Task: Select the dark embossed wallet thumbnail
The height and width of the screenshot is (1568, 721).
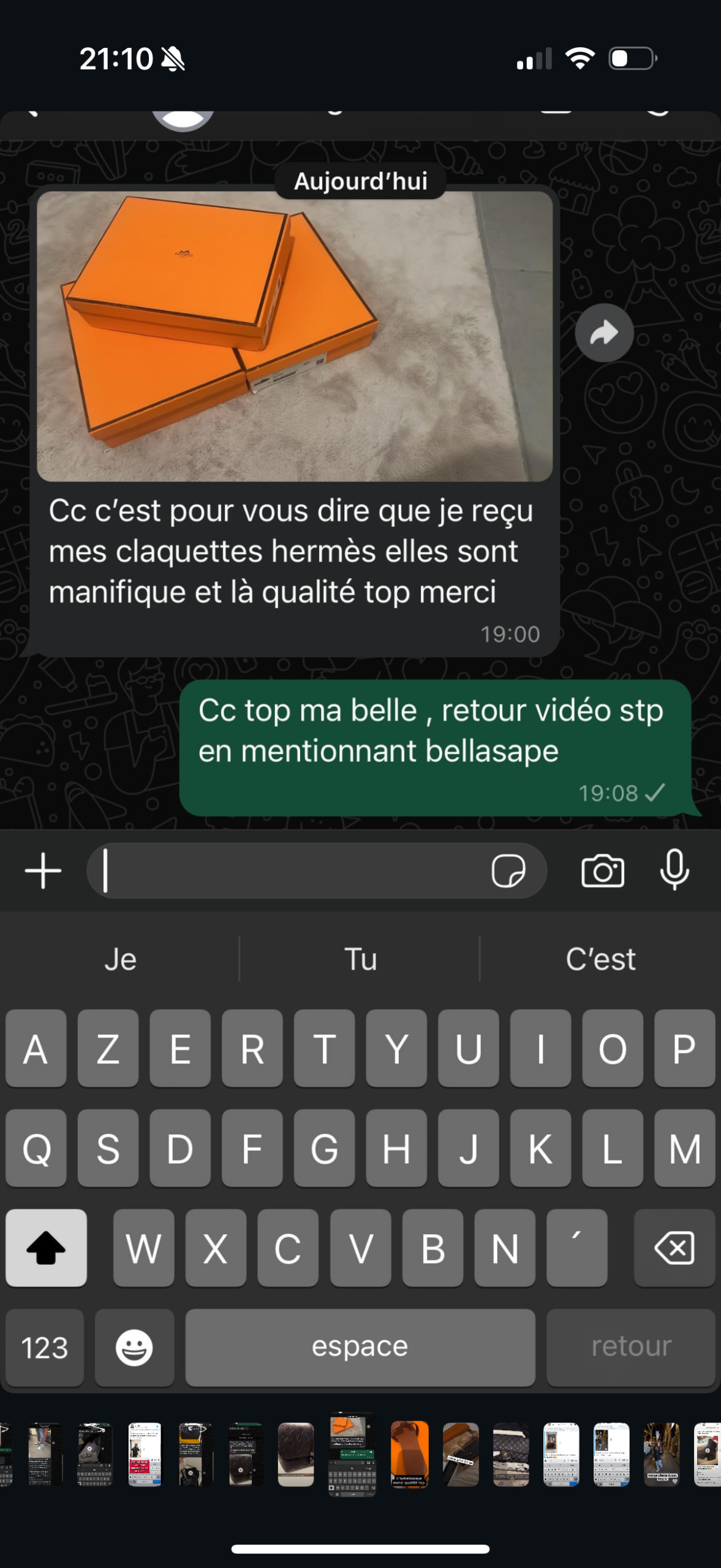Action: tap(296, 1454)
